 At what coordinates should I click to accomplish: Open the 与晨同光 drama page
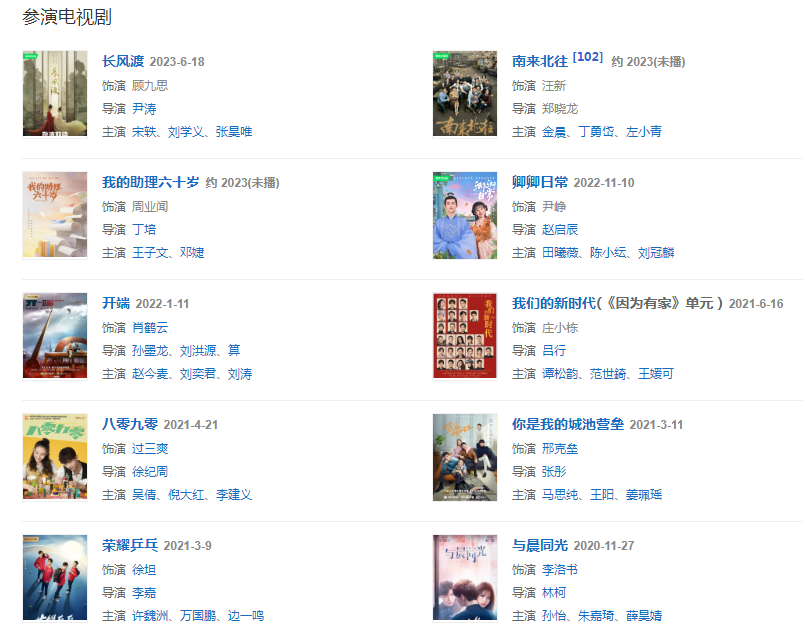pyautogui.click(x=540, y=546)
